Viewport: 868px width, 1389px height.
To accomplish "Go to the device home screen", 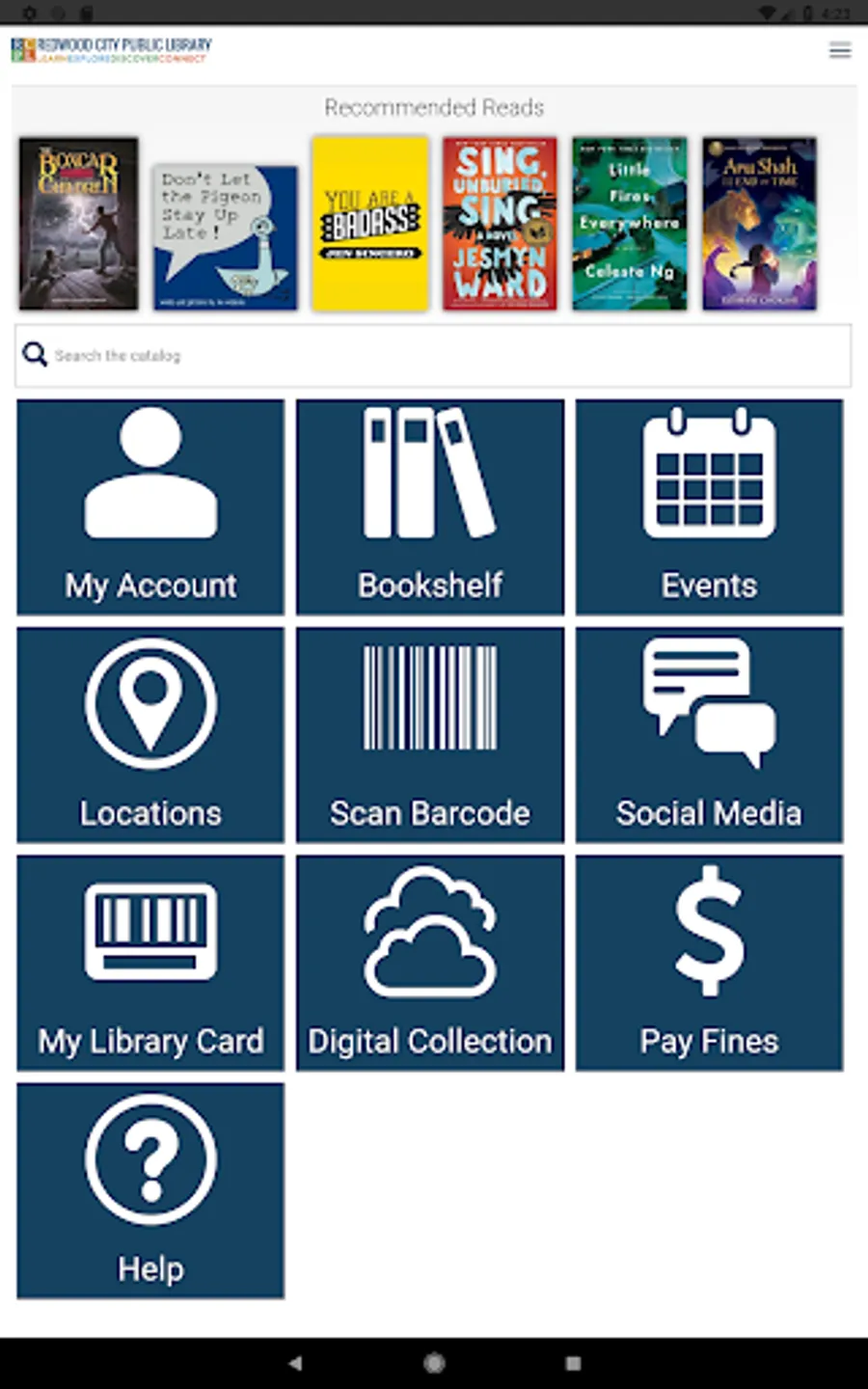I will (434, 1363).
